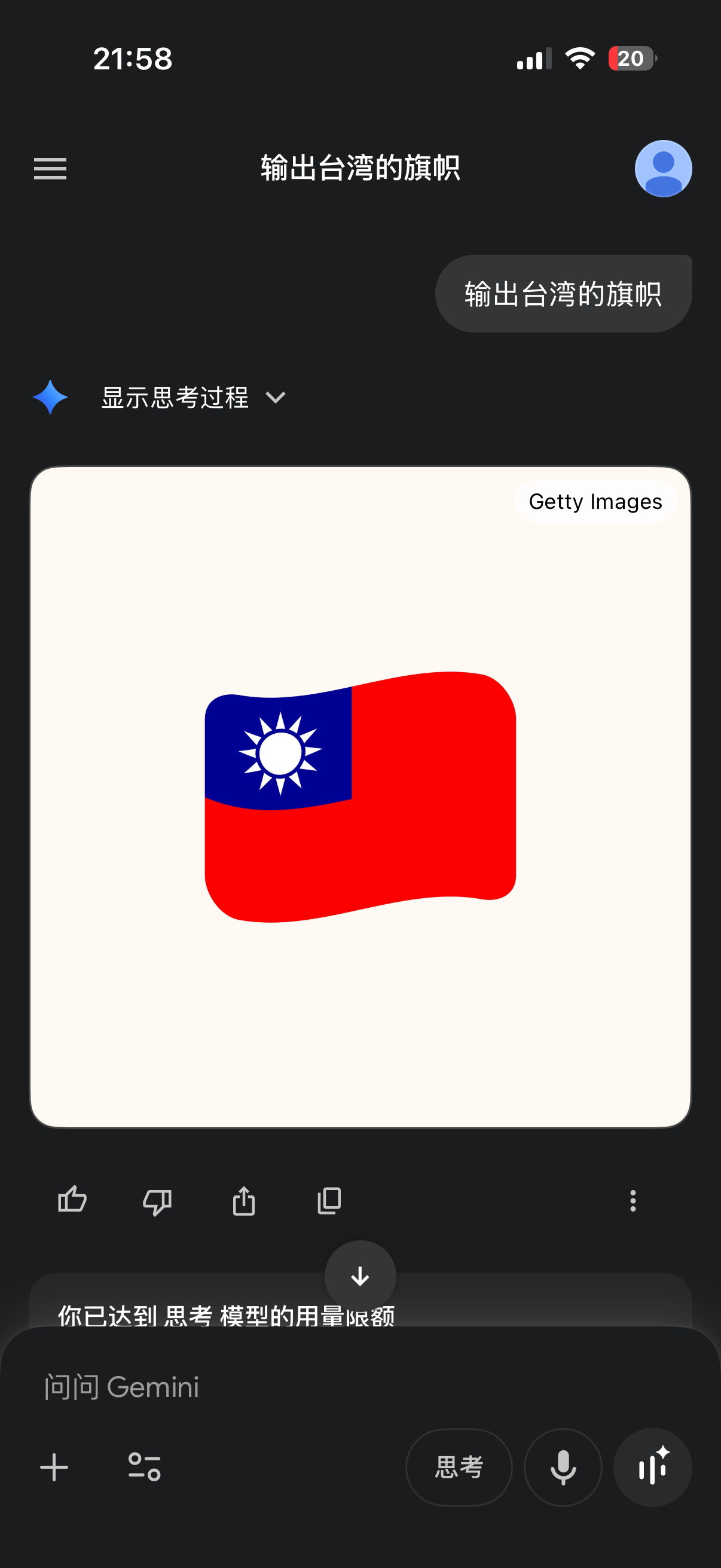
Task: Copy the response
Action: click(329, 1200)
